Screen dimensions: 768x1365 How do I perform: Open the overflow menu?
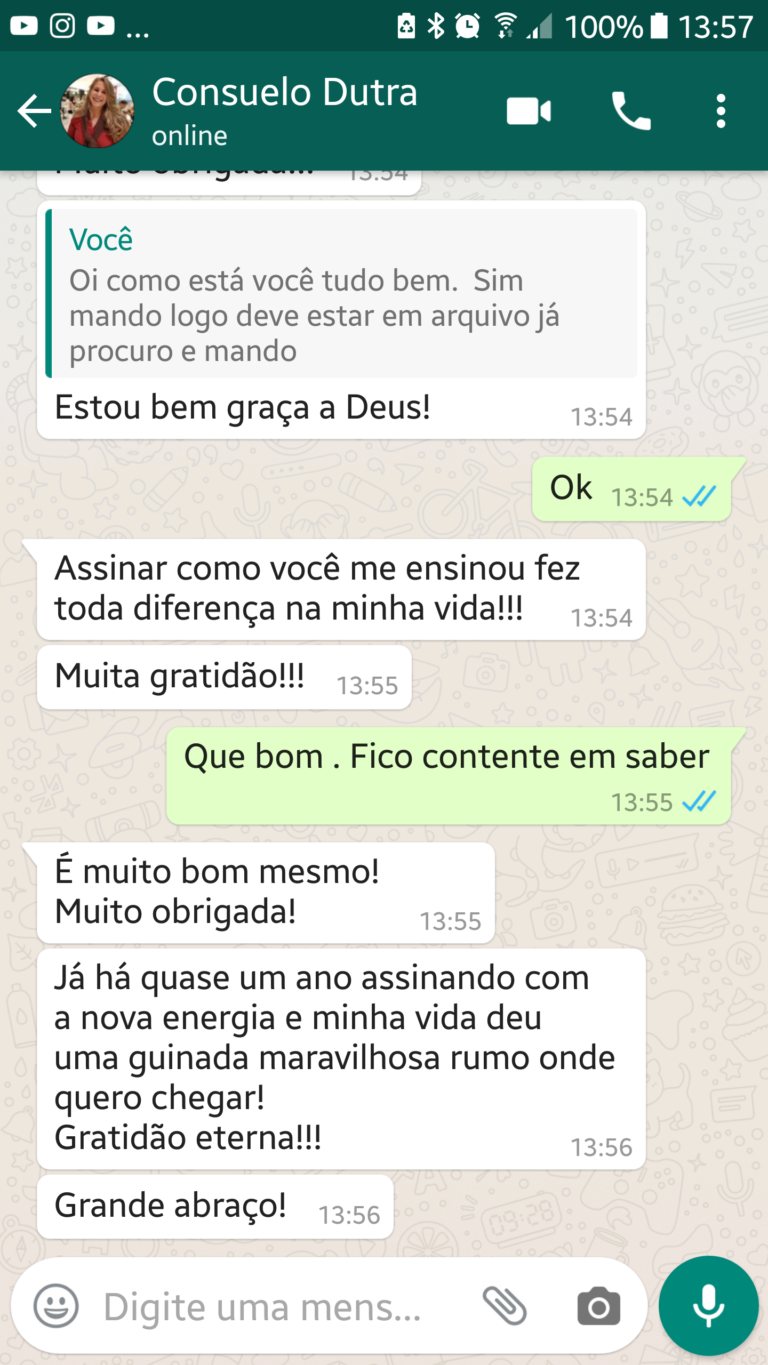pyautogui.click(x=721, y=111)
